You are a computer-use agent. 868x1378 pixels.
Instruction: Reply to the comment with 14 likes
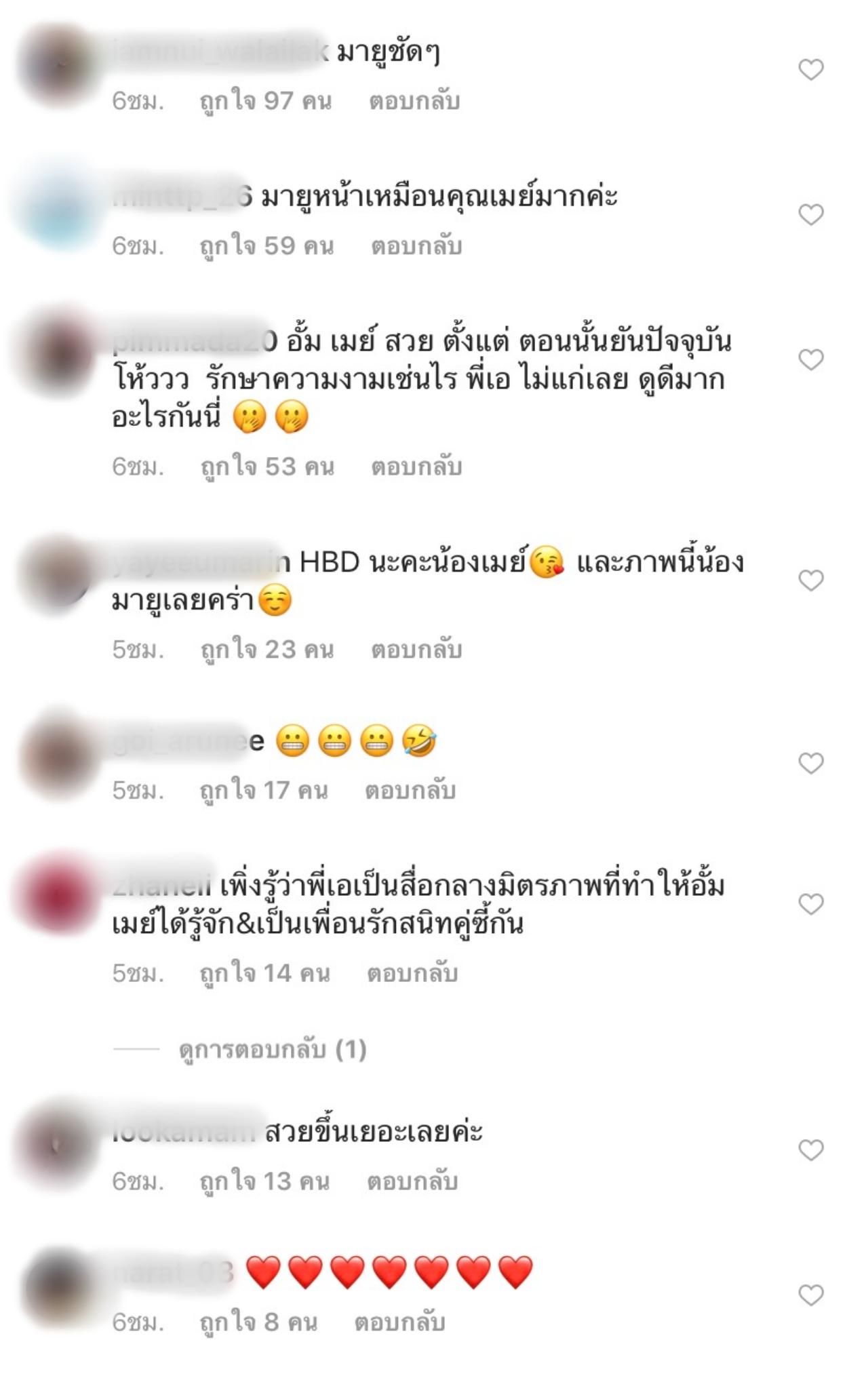412,974
